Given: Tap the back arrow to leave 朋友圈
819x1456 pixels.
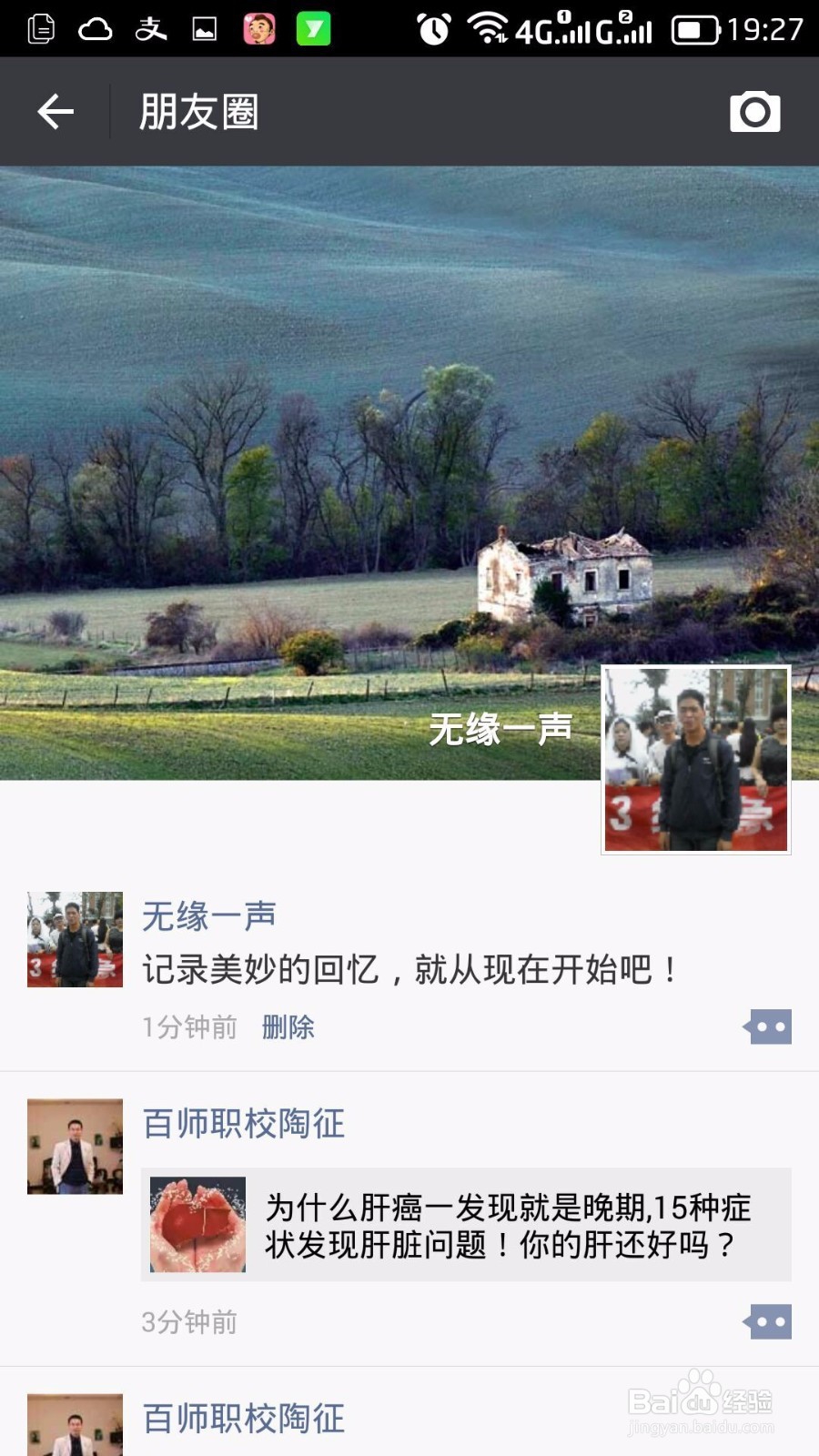Looking at the screenshot, I should (55, 111).
